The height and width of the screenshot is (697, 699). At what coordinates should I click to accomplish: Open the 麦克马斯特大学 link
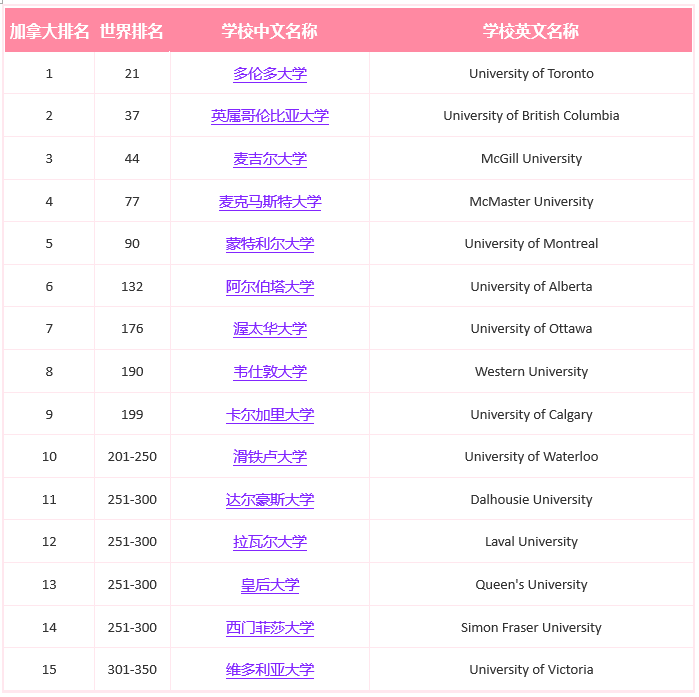pyautogui.click(x=270, y=202)
